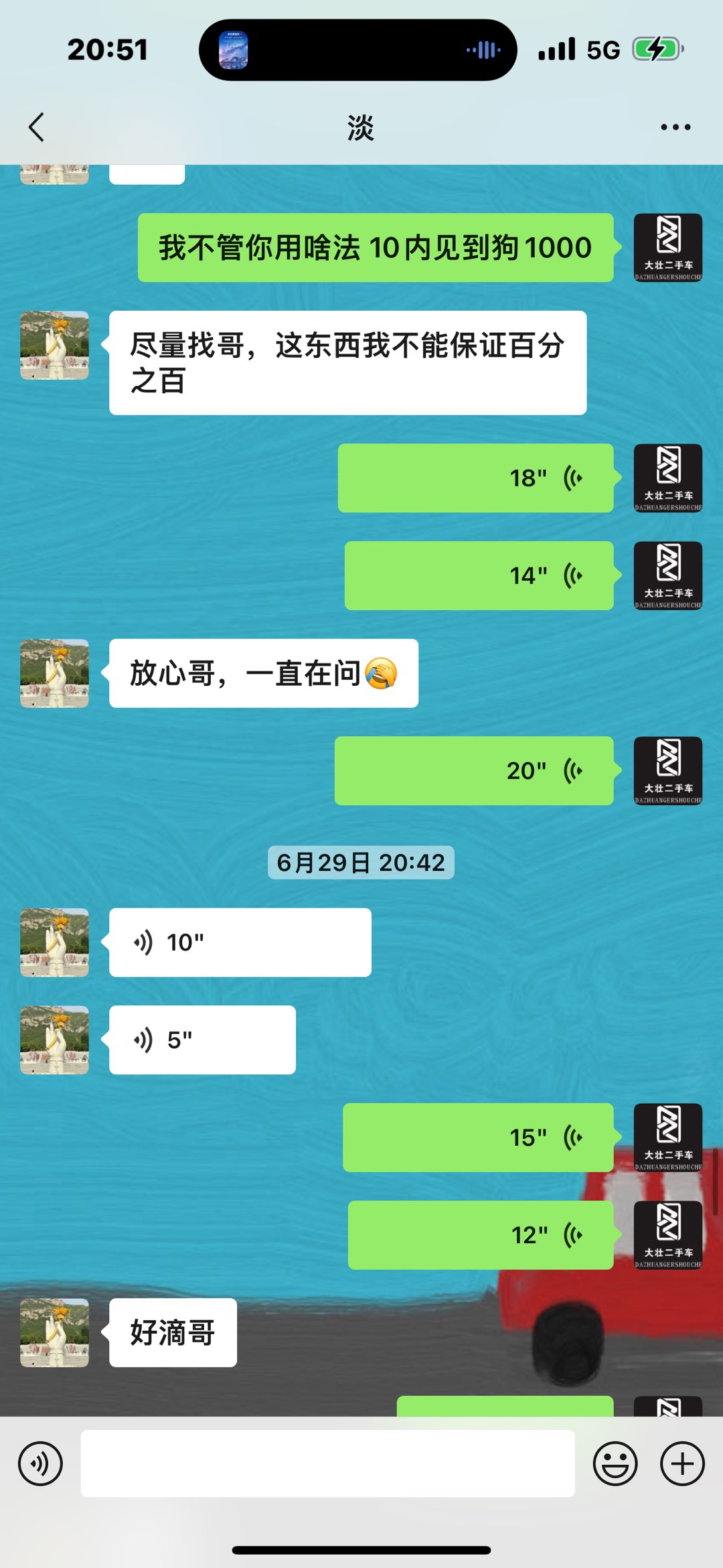Open the three-dot chat options menu
Image resolution: width=723 pixels, height=1568 pixels.
[x=675, y=127]
